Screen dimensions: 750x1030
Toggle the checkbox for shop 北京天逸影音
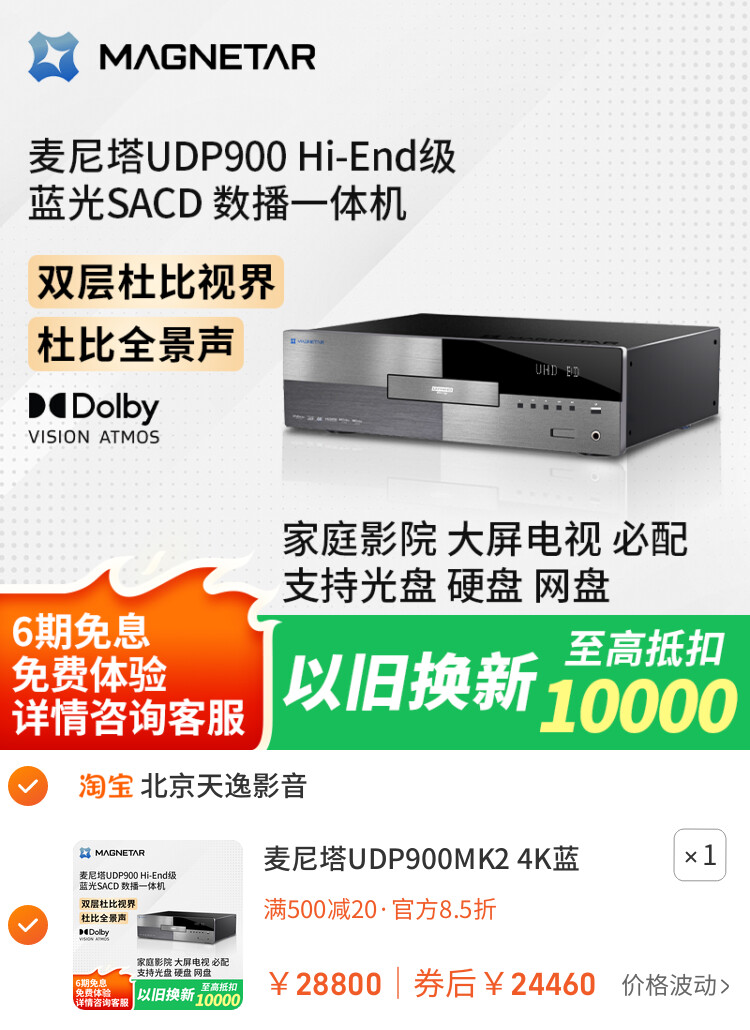coord(28,786)
